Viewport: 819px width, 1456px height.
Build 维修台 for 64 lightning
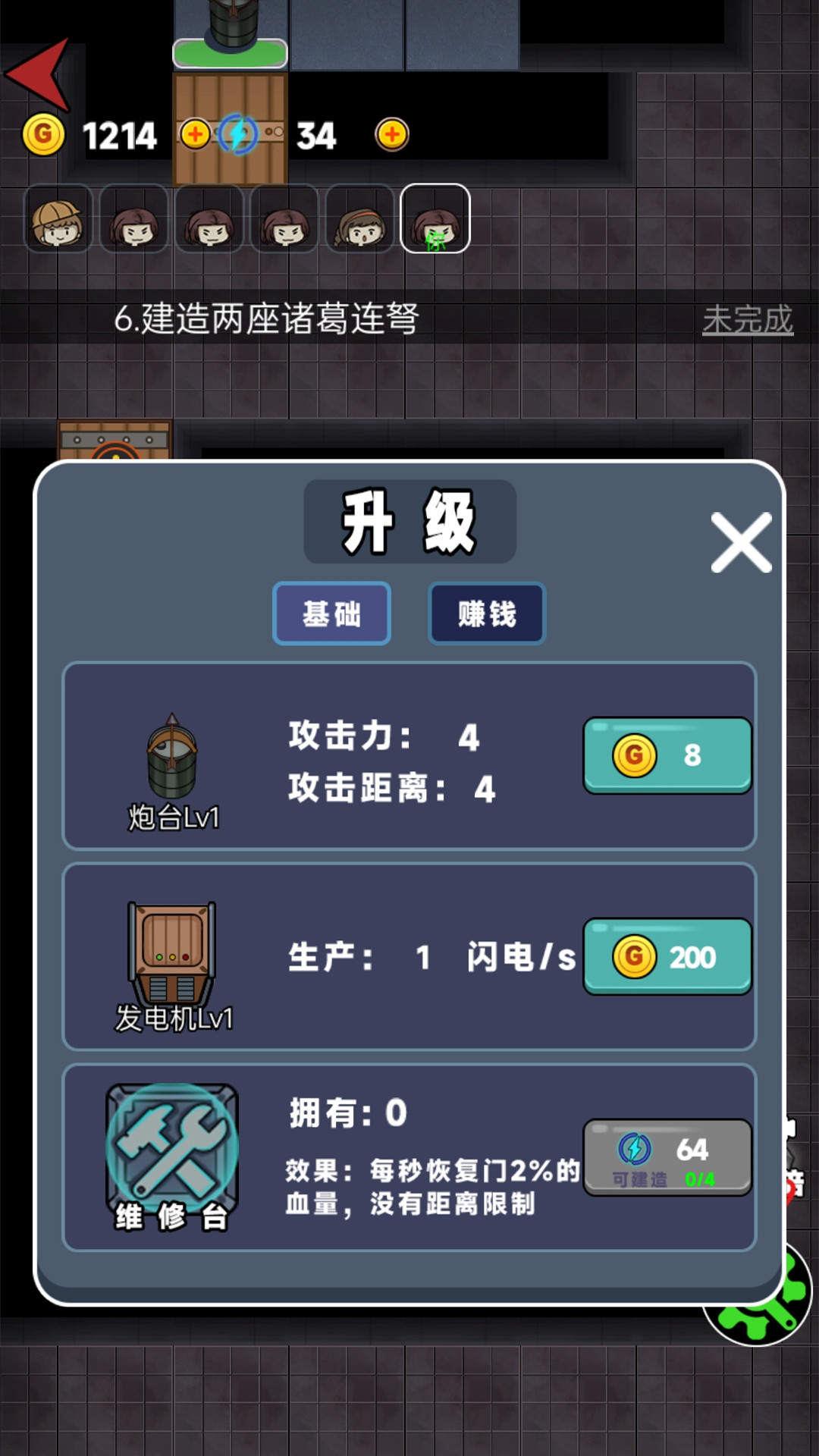pyautogui.click(x=667, y=1158)
